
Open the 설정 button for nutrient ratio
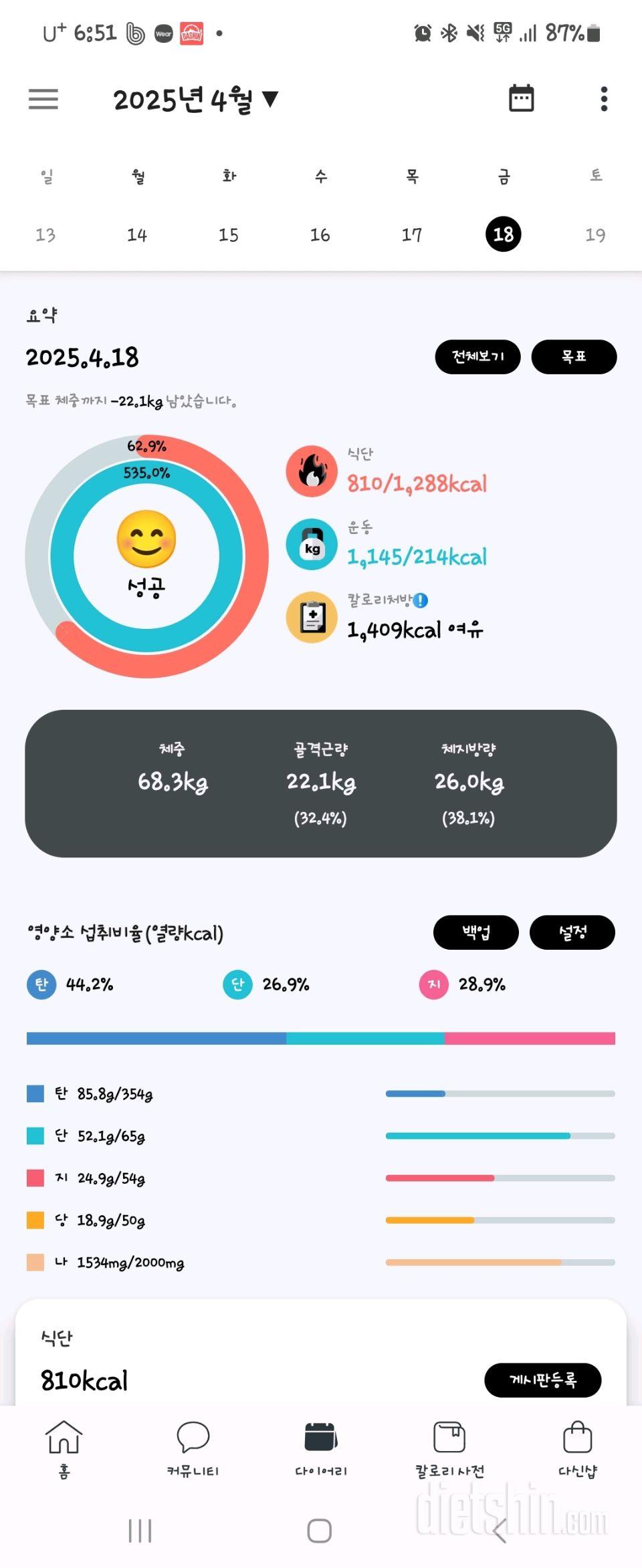click(572, 932)
